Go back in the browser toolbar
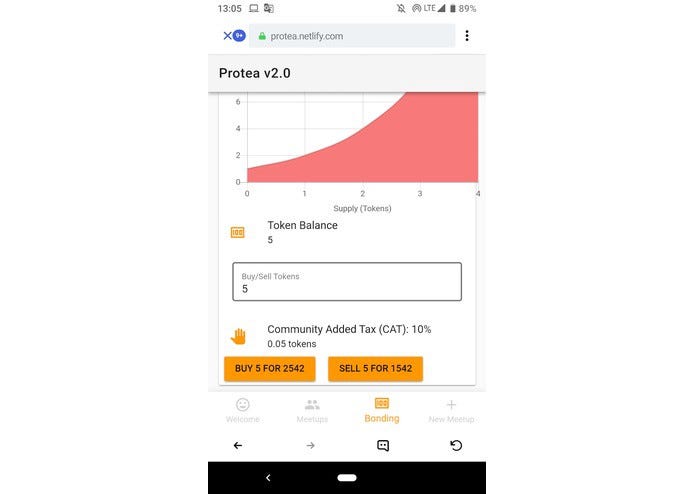The height and width of the screenshot is (494, 695). point(237,445)
